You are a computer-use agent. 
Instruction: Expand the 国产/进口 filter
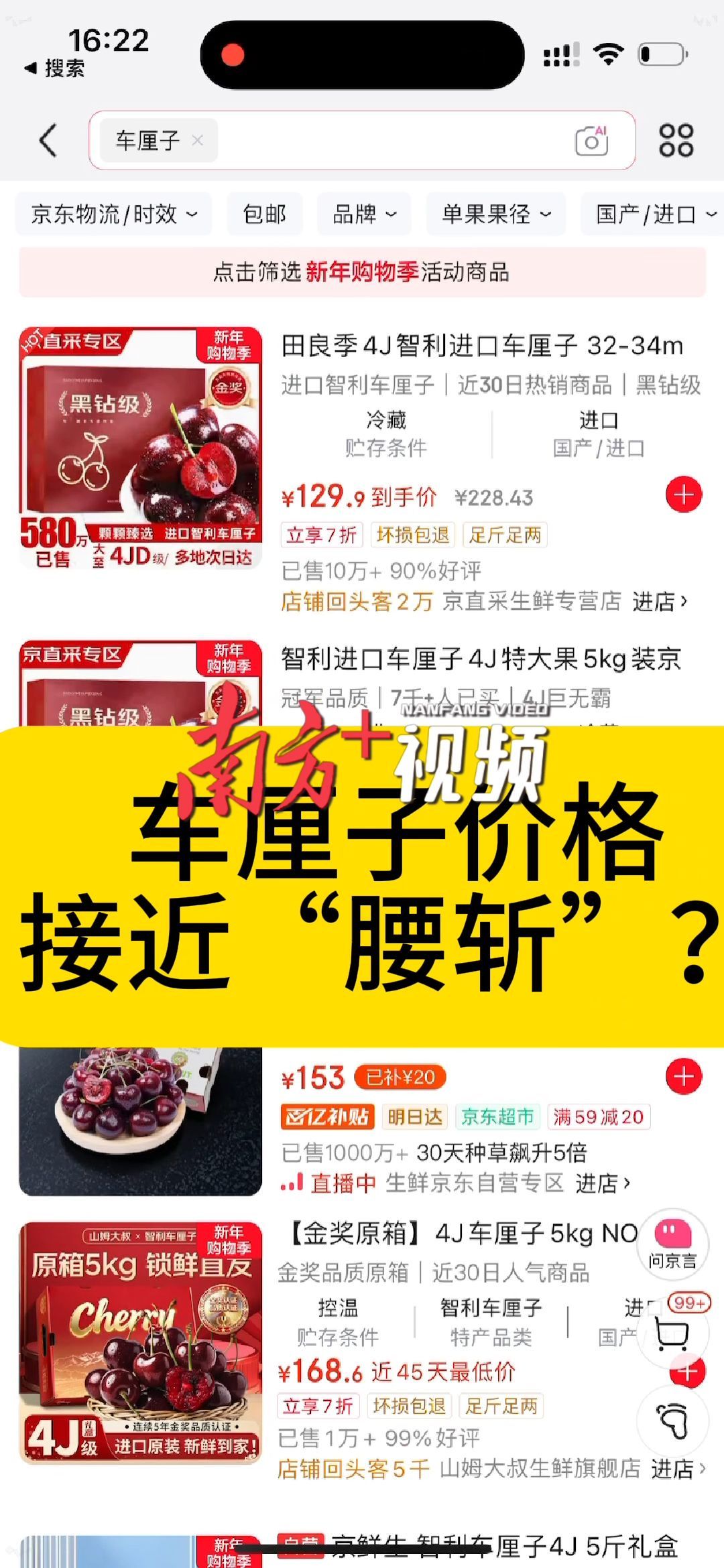654,214
